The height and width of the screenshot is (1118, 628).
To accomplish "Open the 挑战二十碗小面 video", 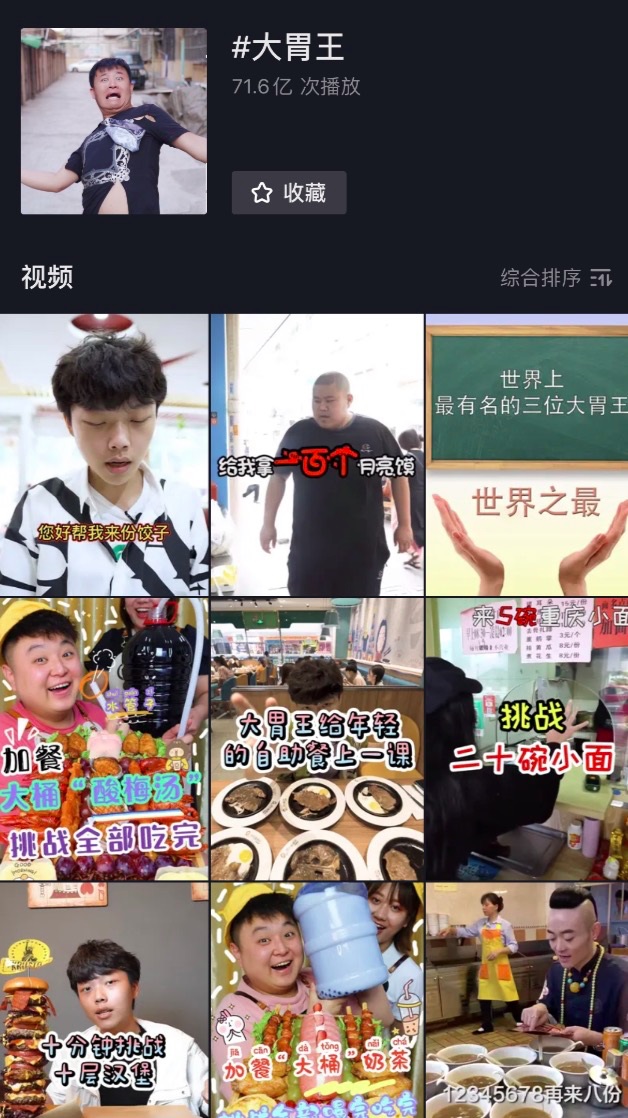I will click(527, 739).
